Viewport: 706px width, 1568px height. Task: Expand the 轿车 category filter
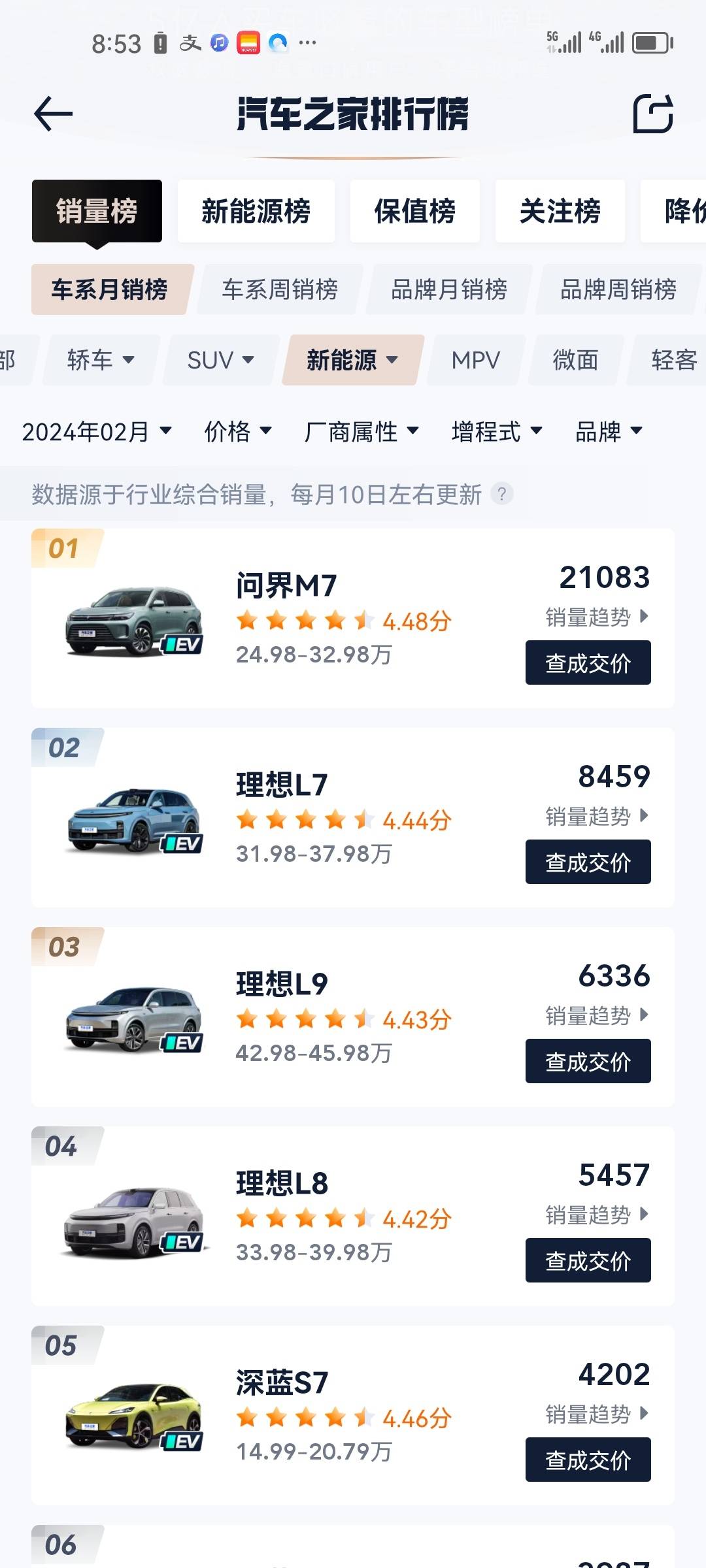(x=101, y=360)
